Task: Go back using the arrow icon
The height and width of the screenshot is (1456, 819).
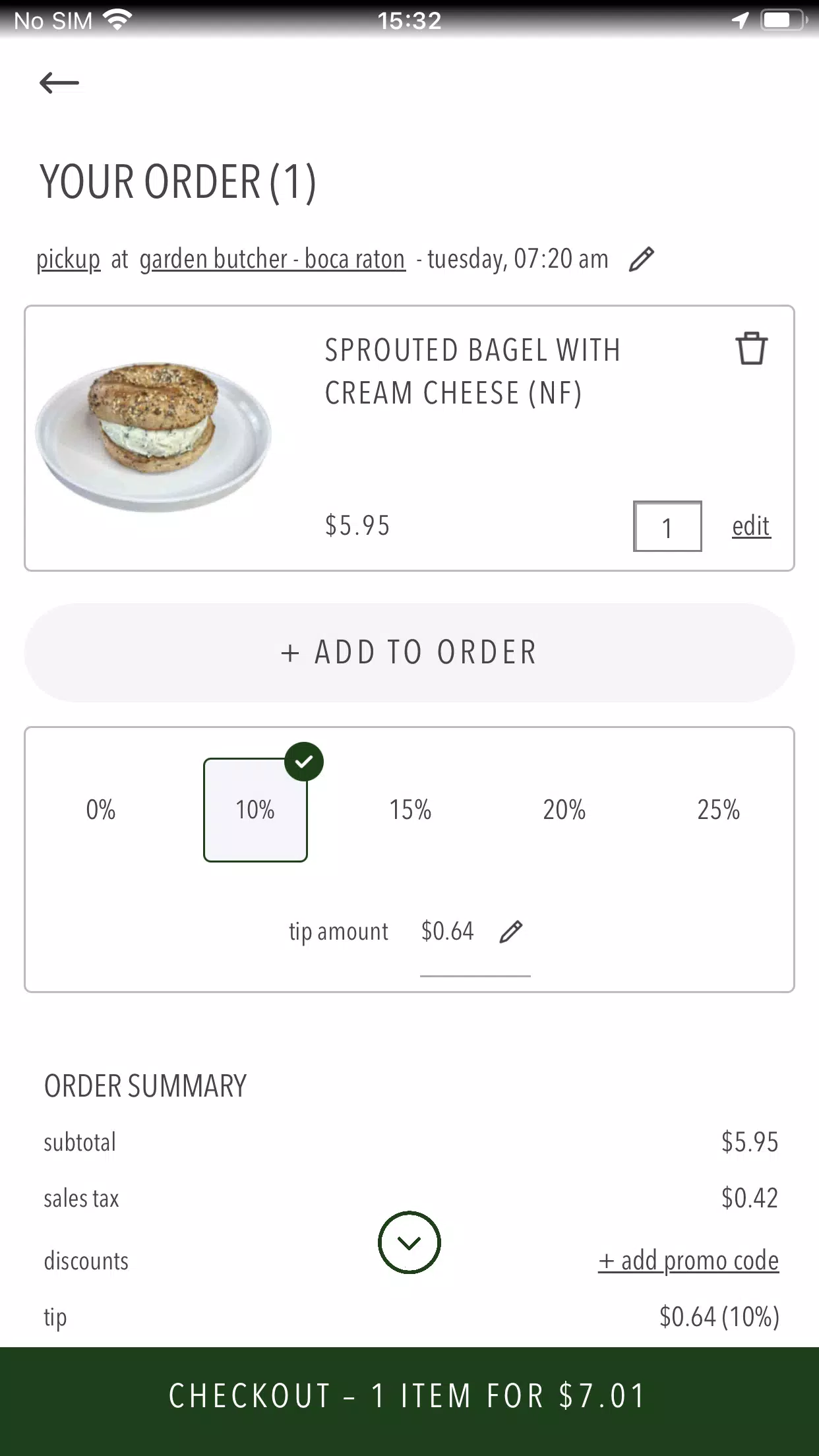Action: pyautogui.click(x=59, y=83)
